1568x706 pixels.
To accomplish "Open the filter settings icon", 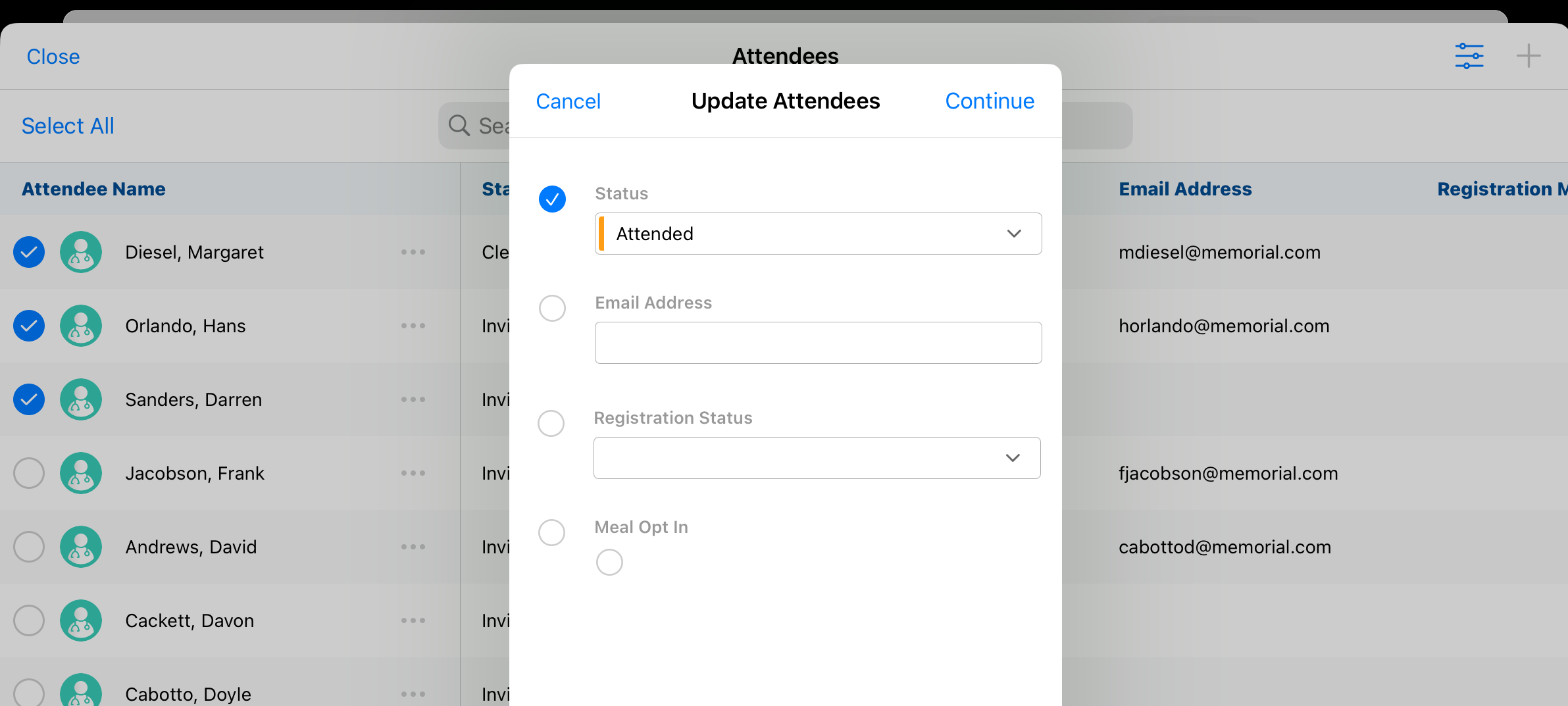I will (1469, 56).
